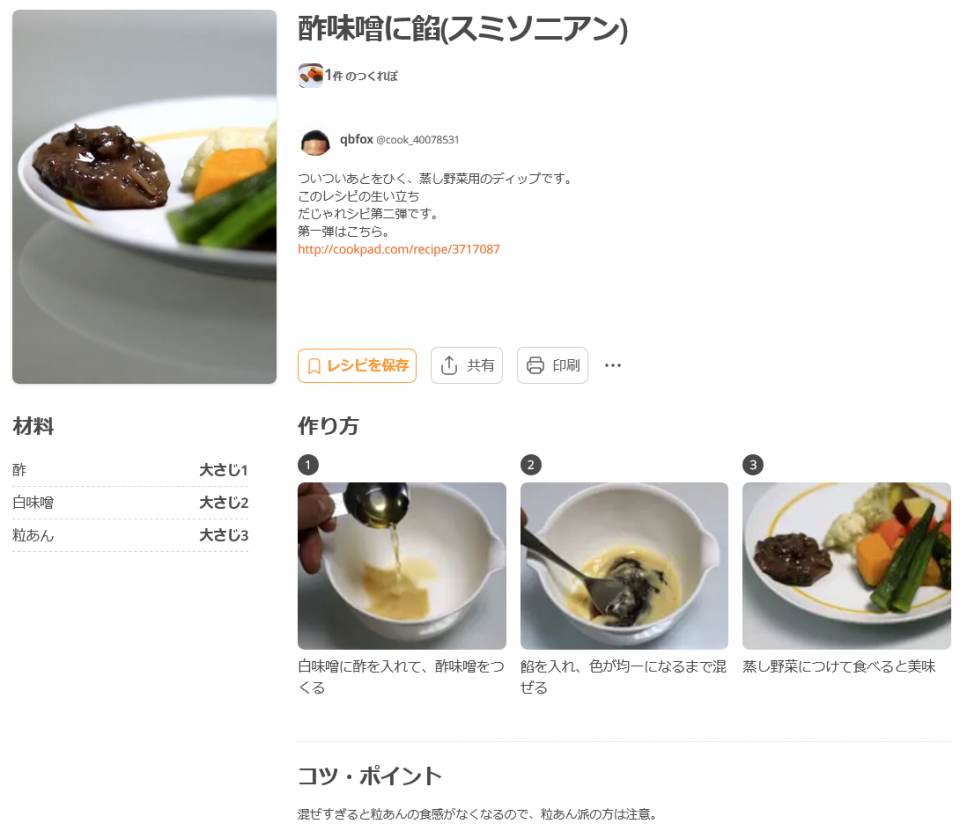Open the cookpad.com/recipe/3717087 link
This screenshot has height=831, width=960.
[398, 249]
